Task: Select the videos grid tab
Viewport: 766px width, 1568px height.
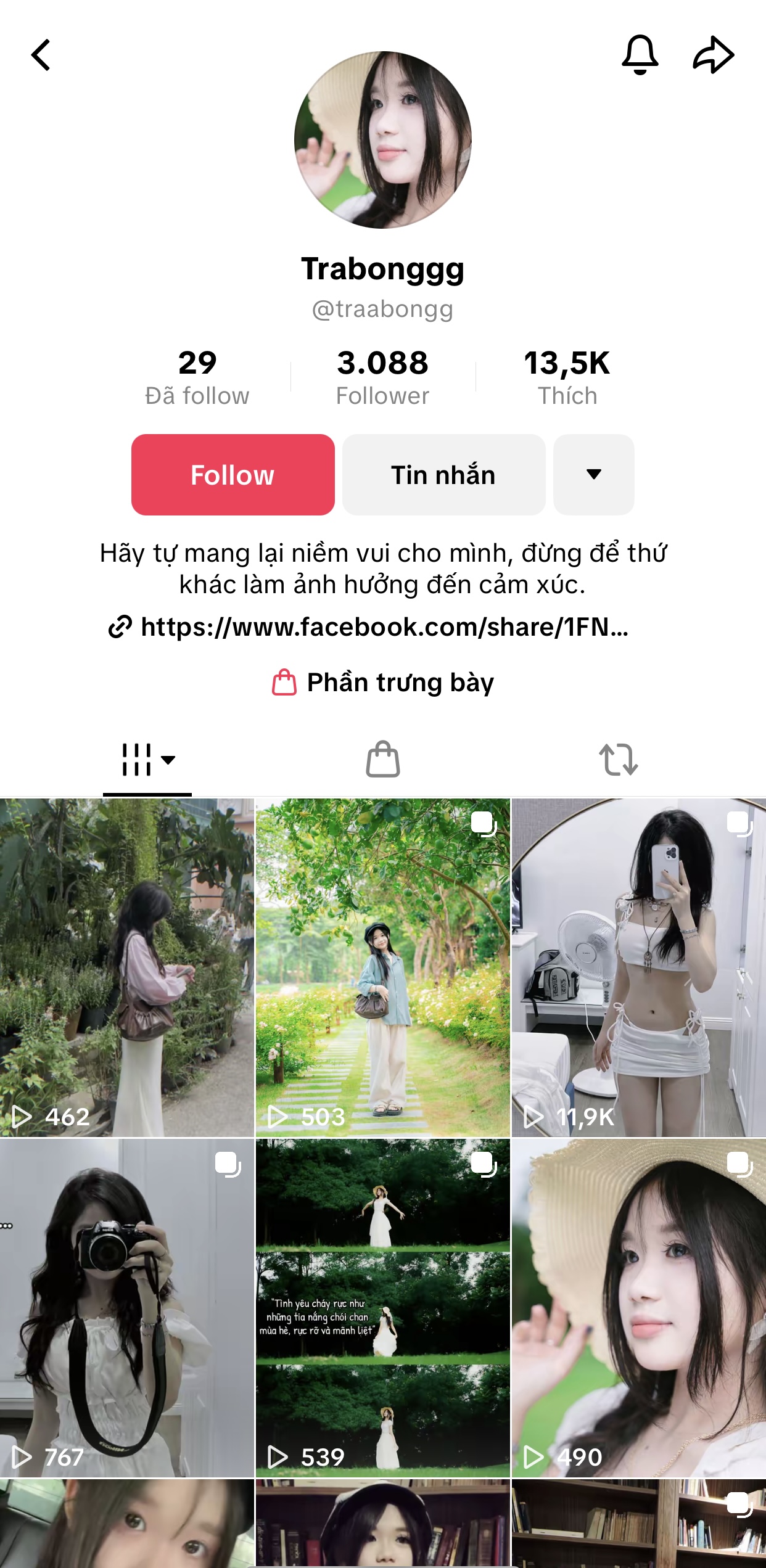Action: [147, 759]
